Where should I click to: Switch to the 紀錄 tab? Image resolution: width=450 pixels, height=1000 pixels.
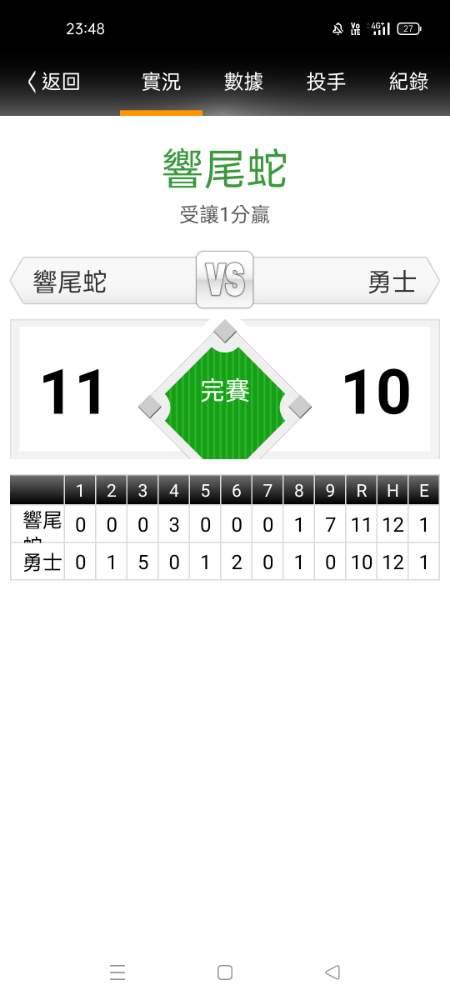pos(409,82)
